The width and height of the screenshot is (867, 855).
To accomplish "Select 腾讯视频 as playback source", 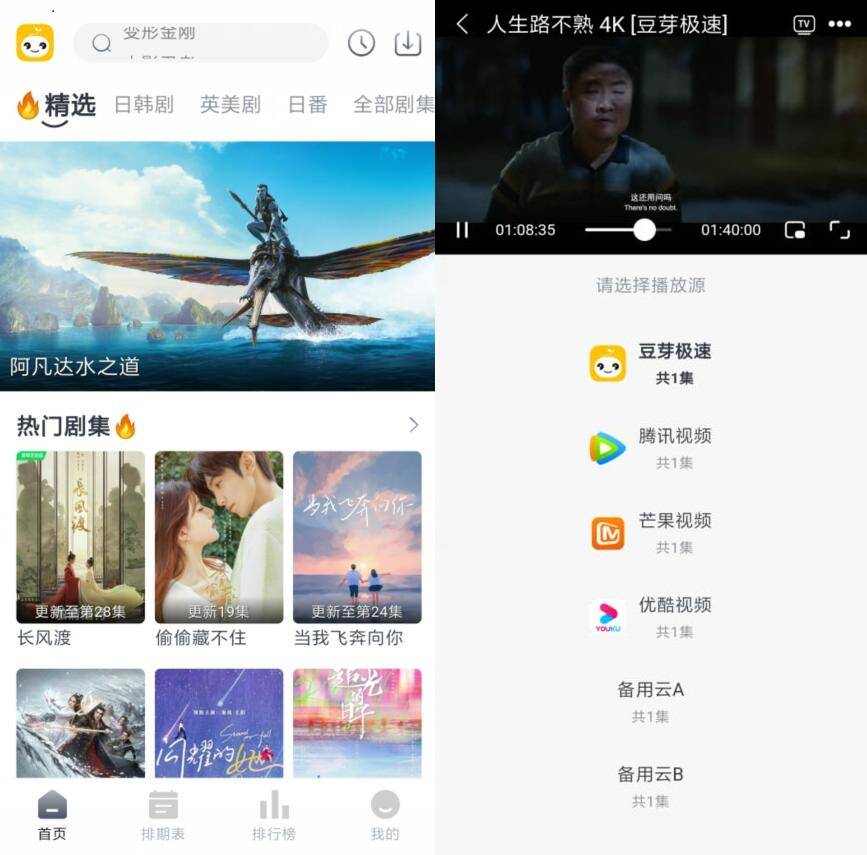I will click(x=650, y=448).
